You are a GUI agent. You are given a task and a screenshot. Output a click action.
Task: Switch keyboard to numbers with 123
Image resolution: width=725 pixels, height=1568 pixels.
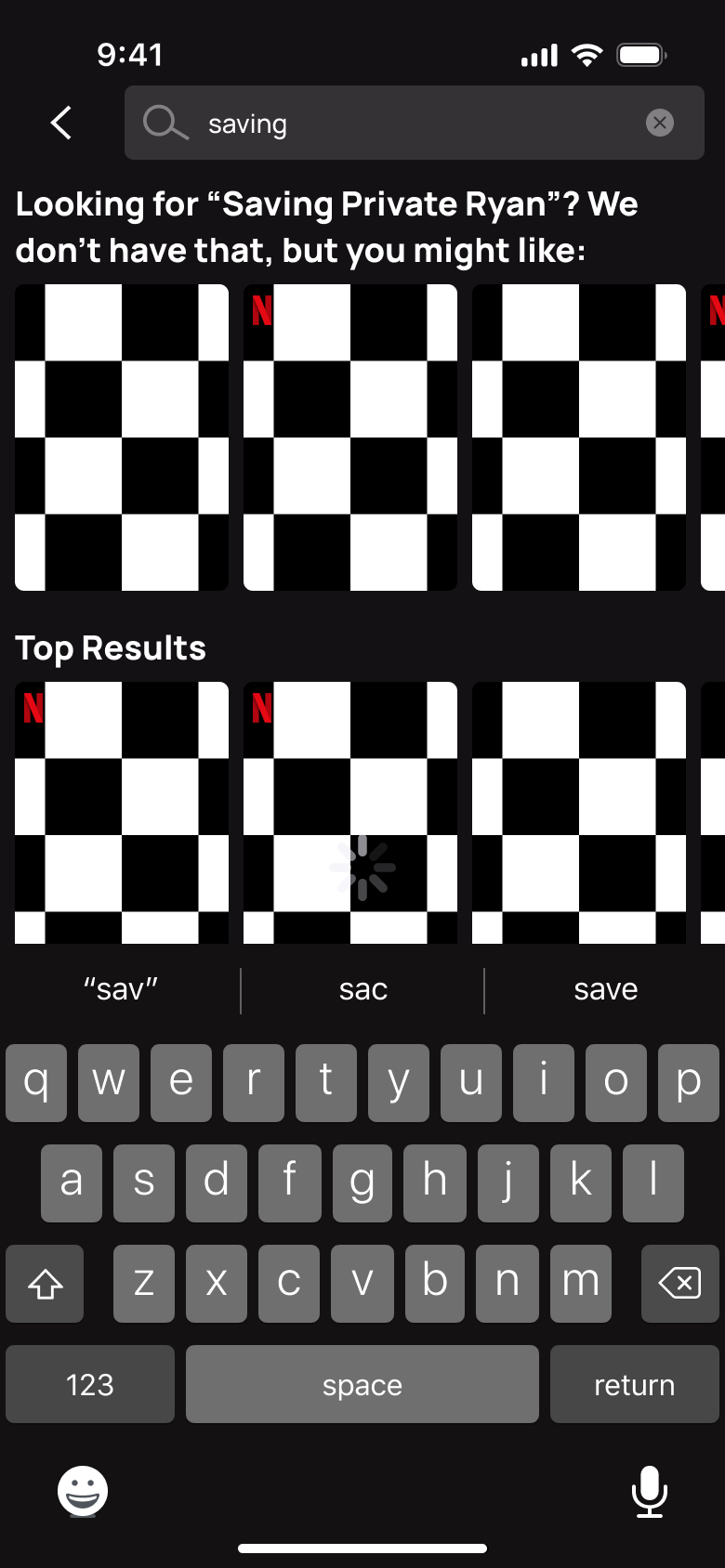[90, 1384]
